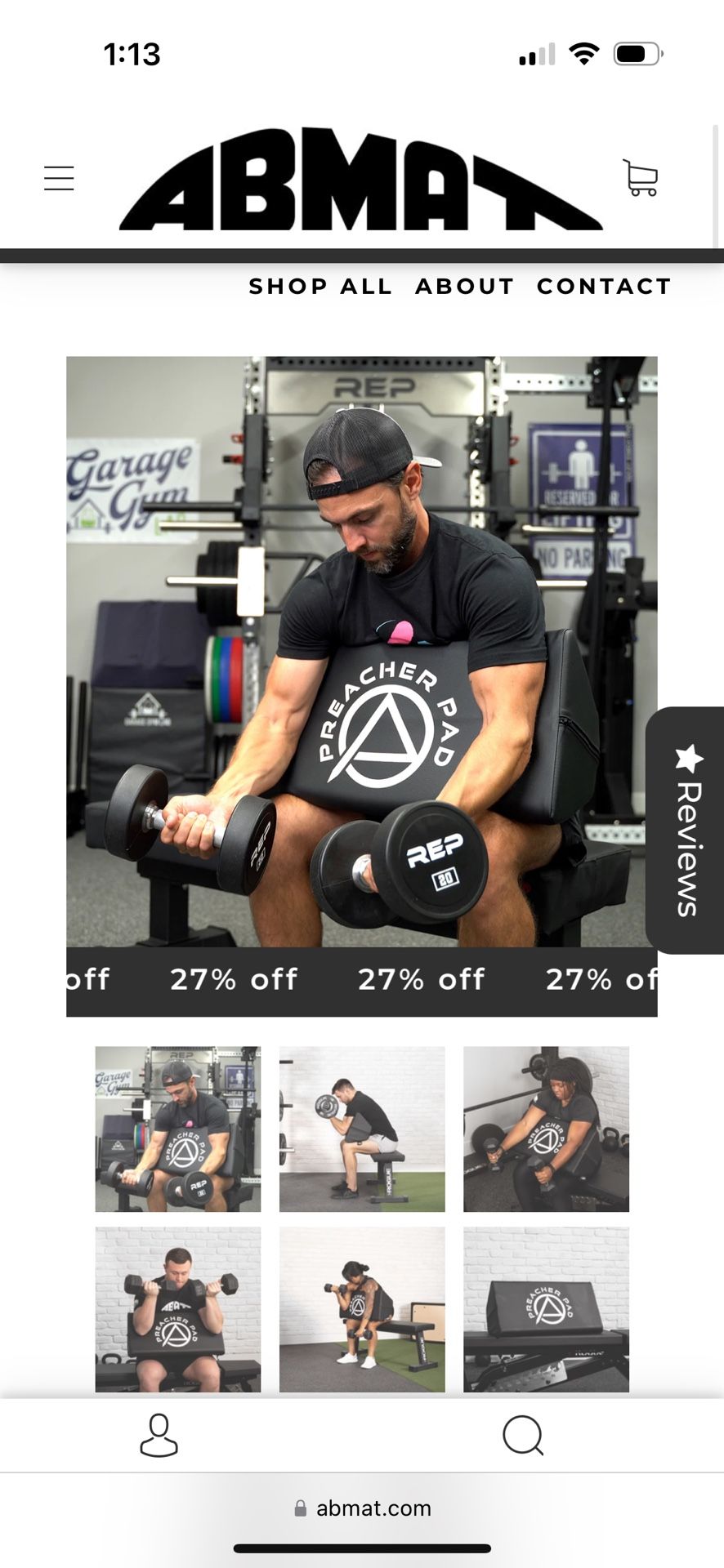
Task: Tap the abmat.com address bar
Action: pyautogui.click(x=362, y=1508)
